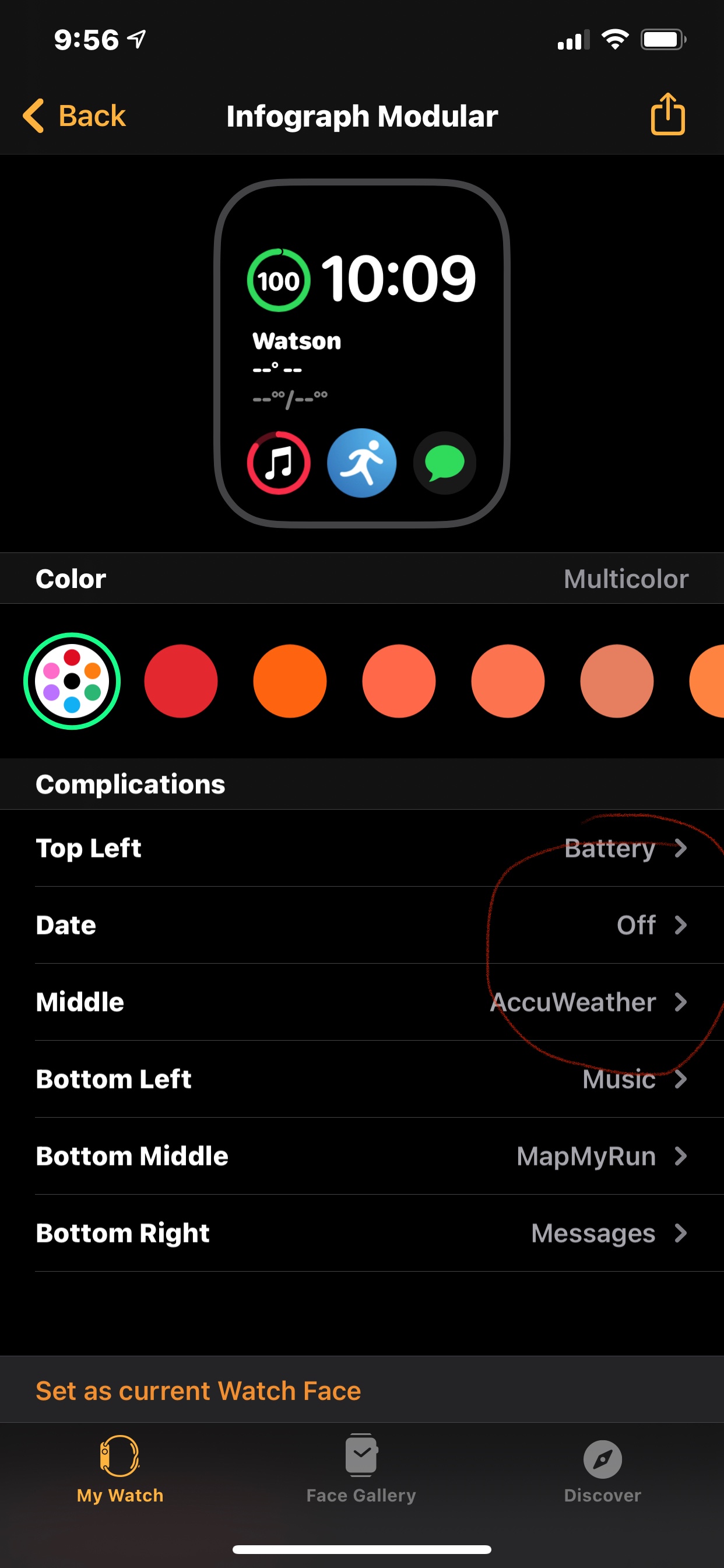This screenshot has height=1568, width=724.
Task: Change the Bottom Right Messages complication
Action: coord(361,1233)
